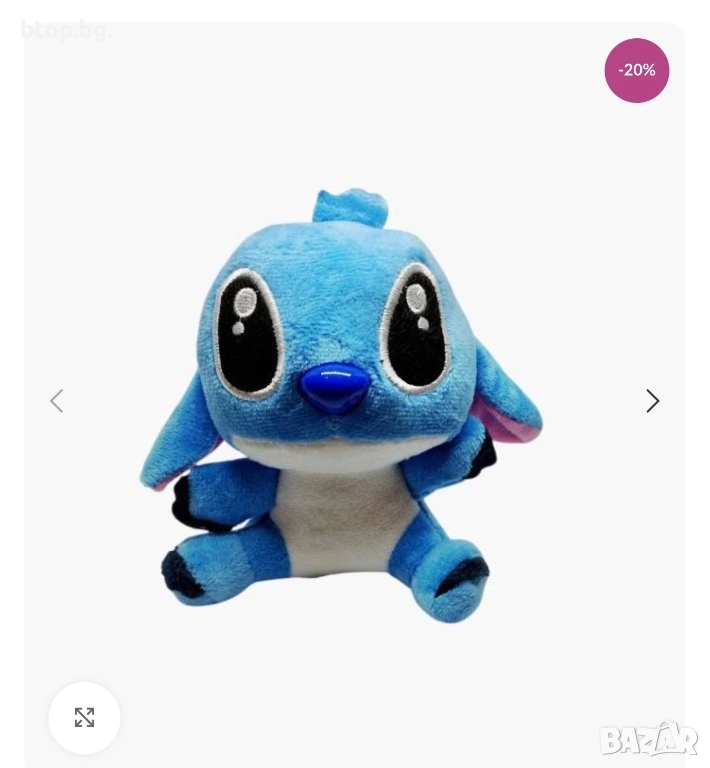
Task: Show the next product image
Action: point(652,401)
